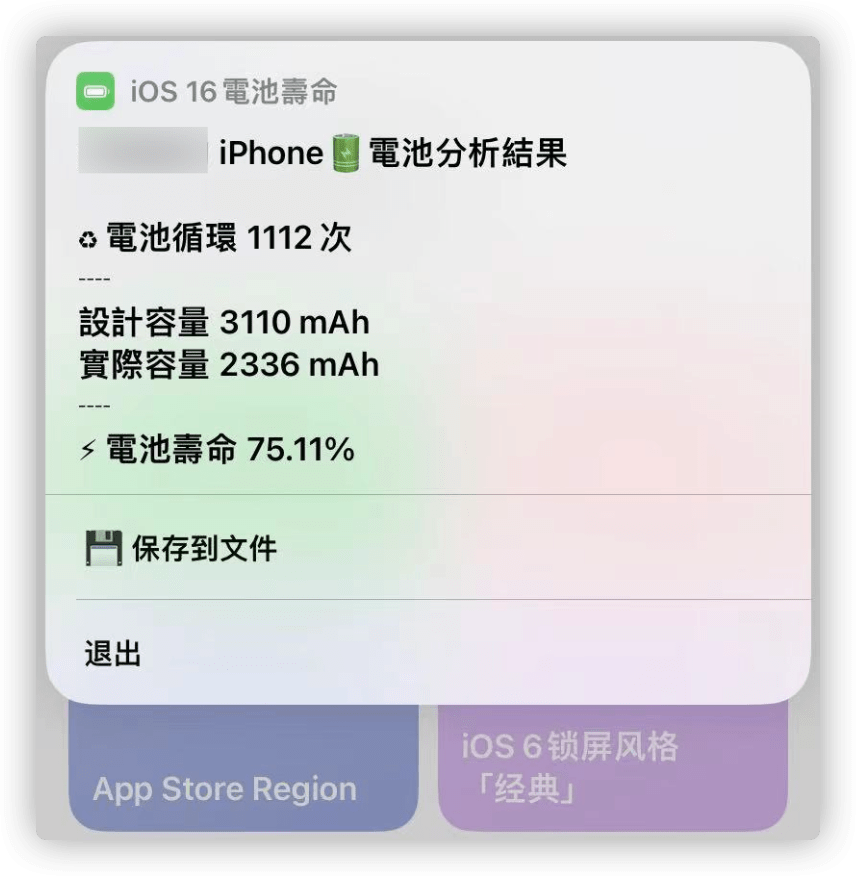Select the recycle icon beside 電池循環

pyautogui.click(x=89, y=238)
